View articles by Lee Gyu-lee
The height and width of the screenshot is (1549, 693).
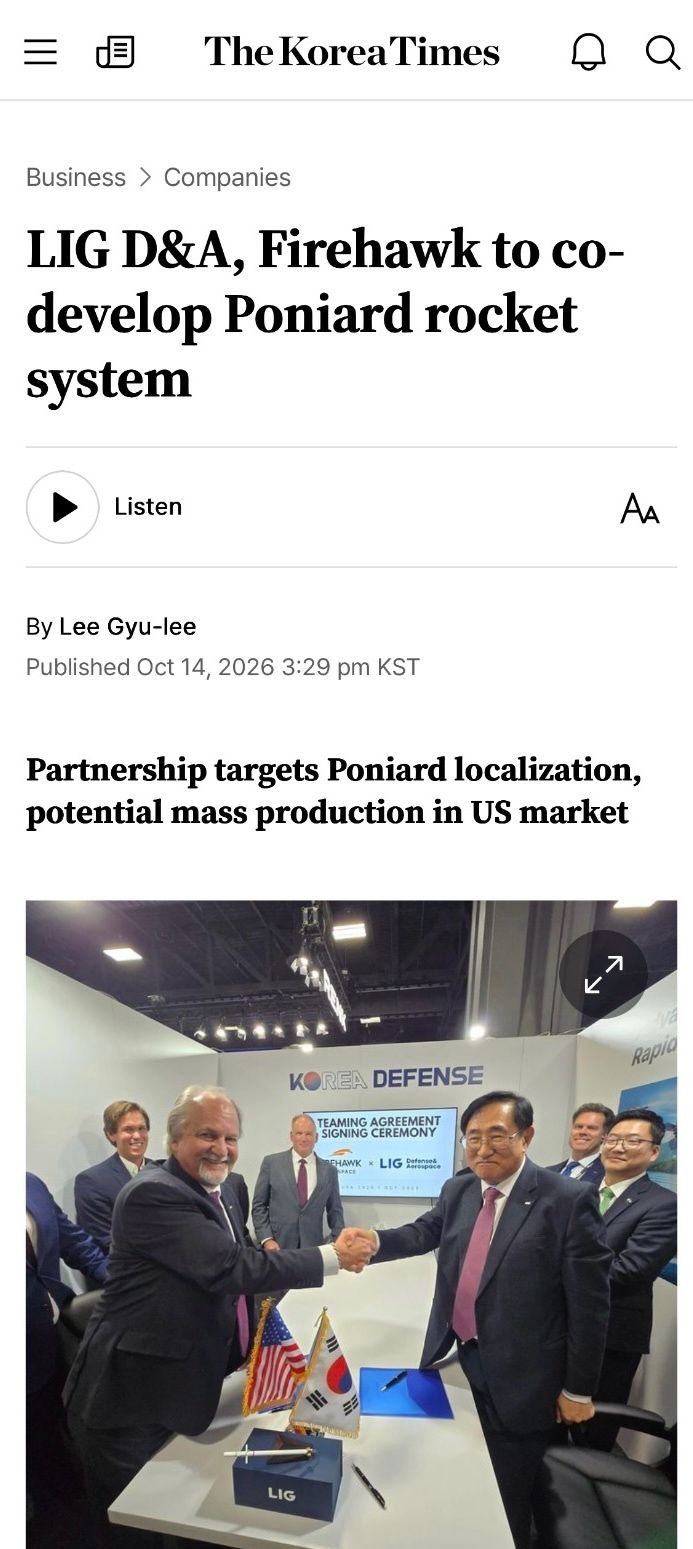127,627
